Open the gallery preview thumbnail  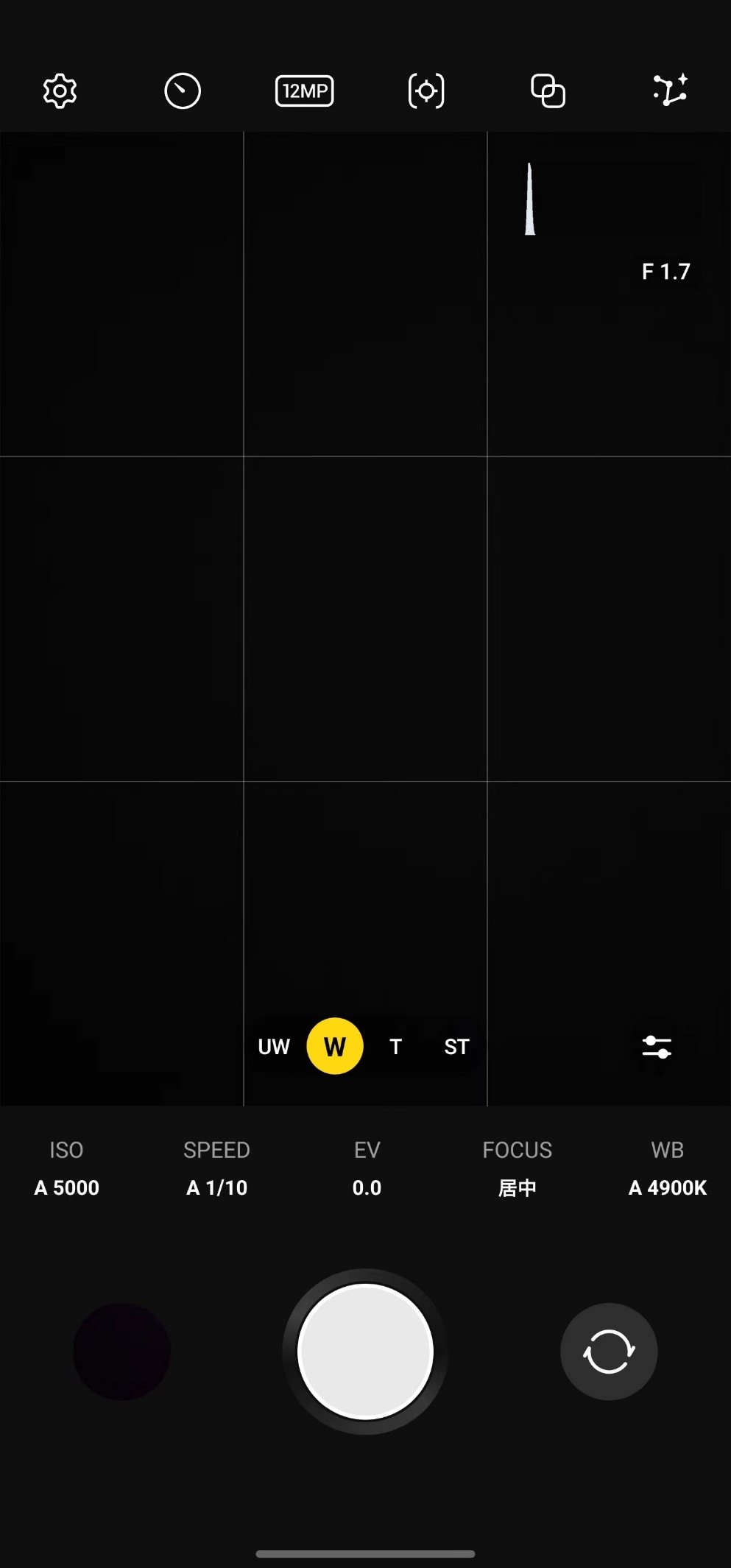pyautogui.click(x=121, y=1352)
